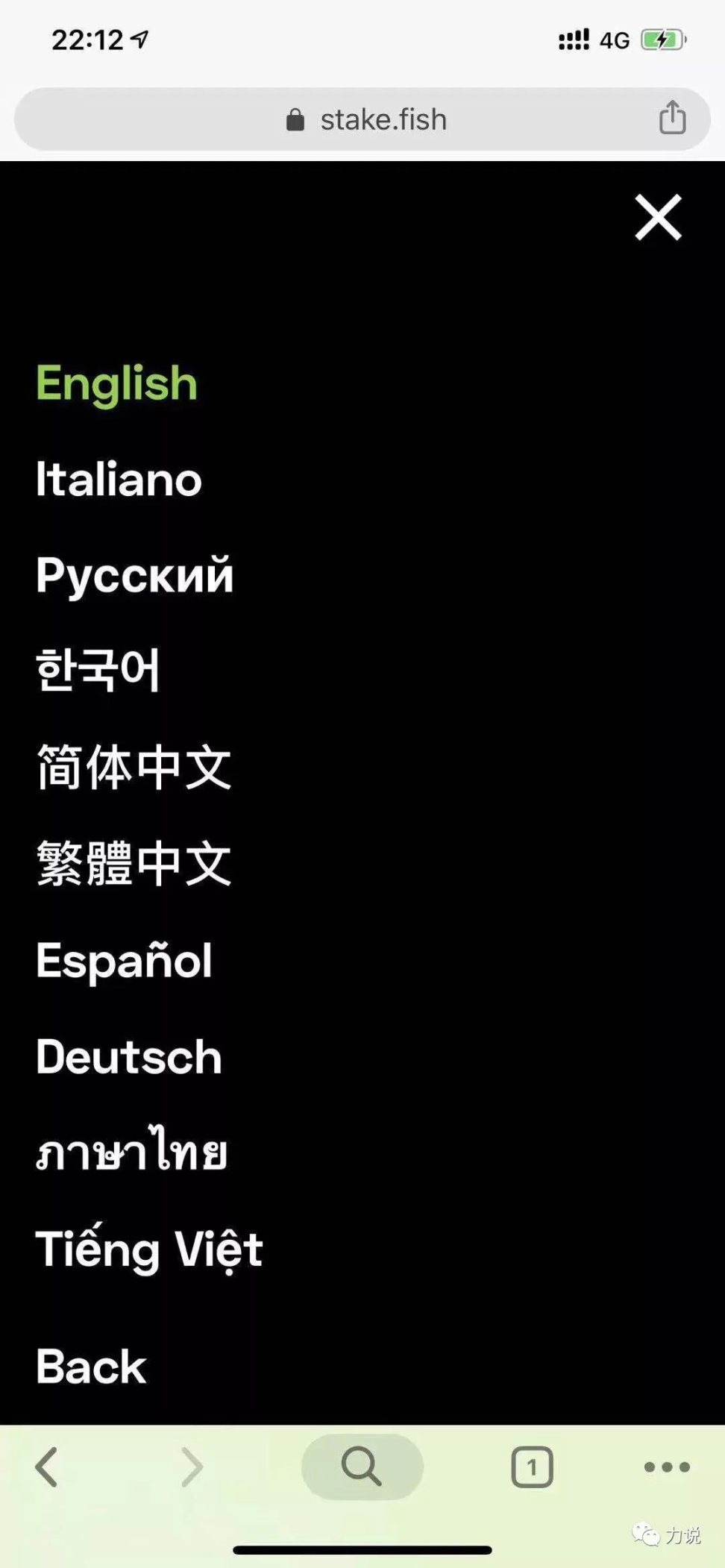Switch to 简体中文

[134, 767]
